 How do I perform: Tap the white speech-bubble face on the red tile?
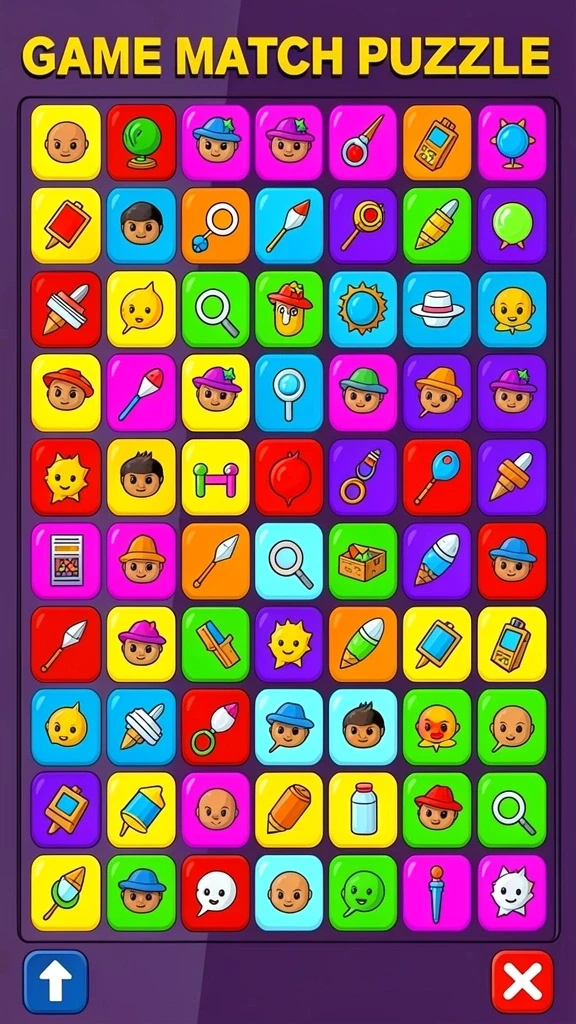click(216, 893)
